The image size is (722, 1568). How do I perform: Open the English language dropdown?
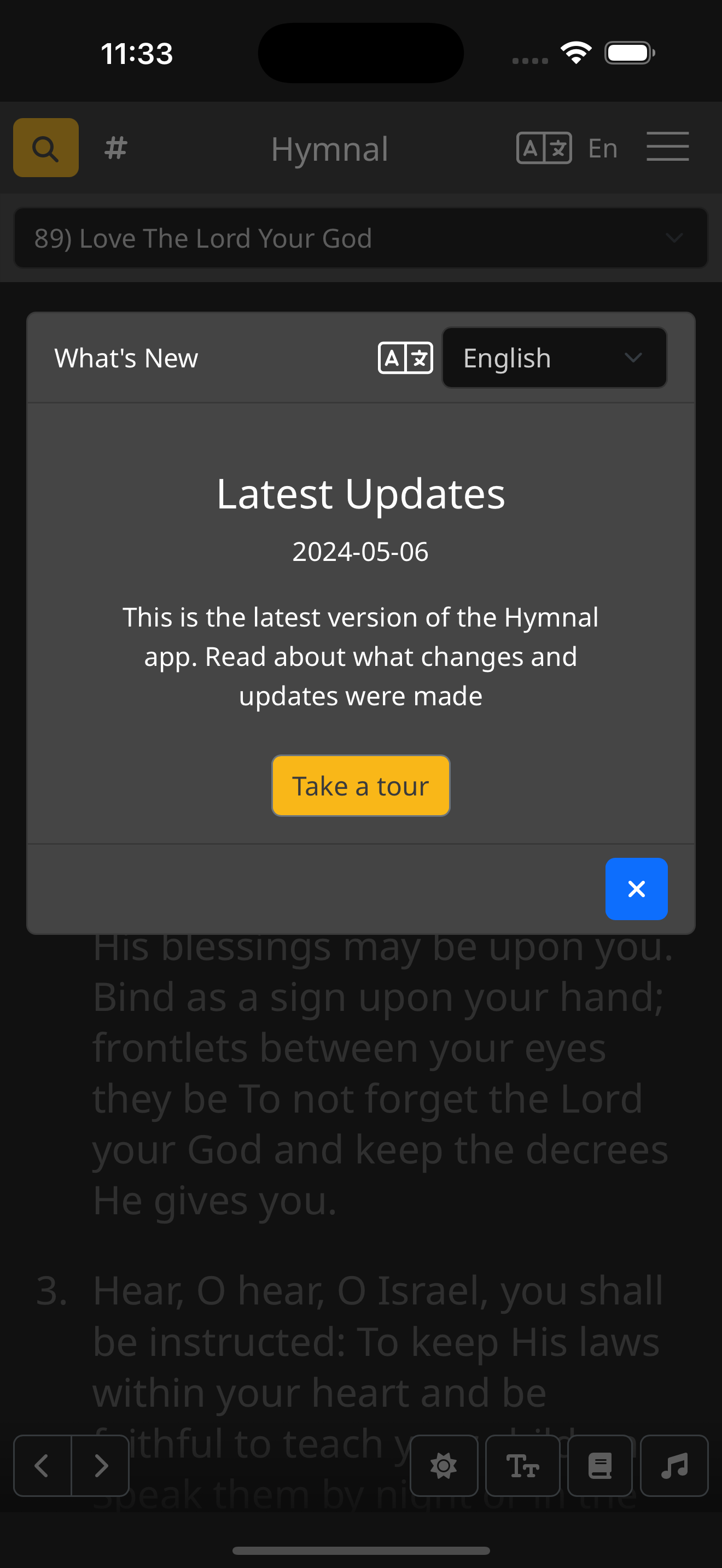click(x=554, y=358)
